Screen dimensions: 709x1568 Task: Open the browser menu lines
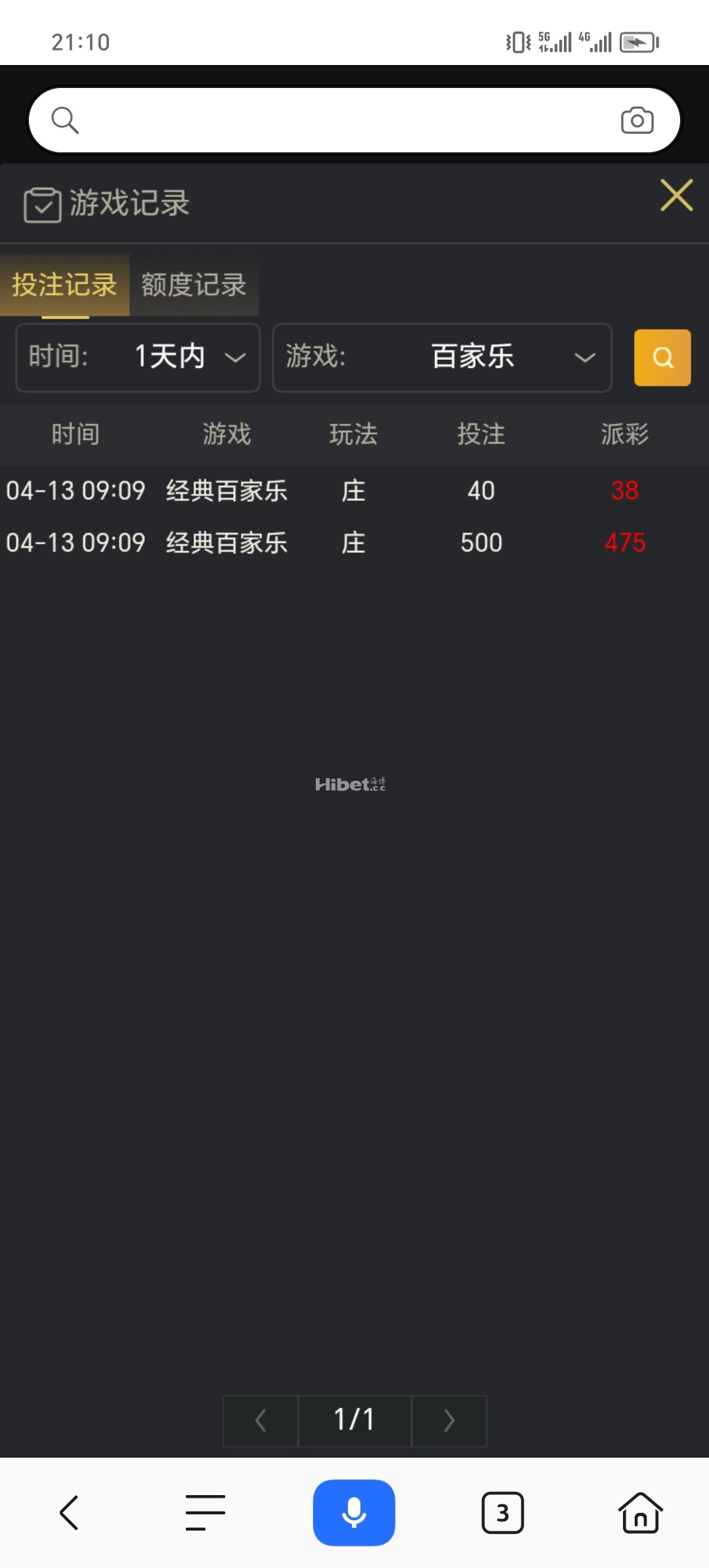[x=205, y=1513]
